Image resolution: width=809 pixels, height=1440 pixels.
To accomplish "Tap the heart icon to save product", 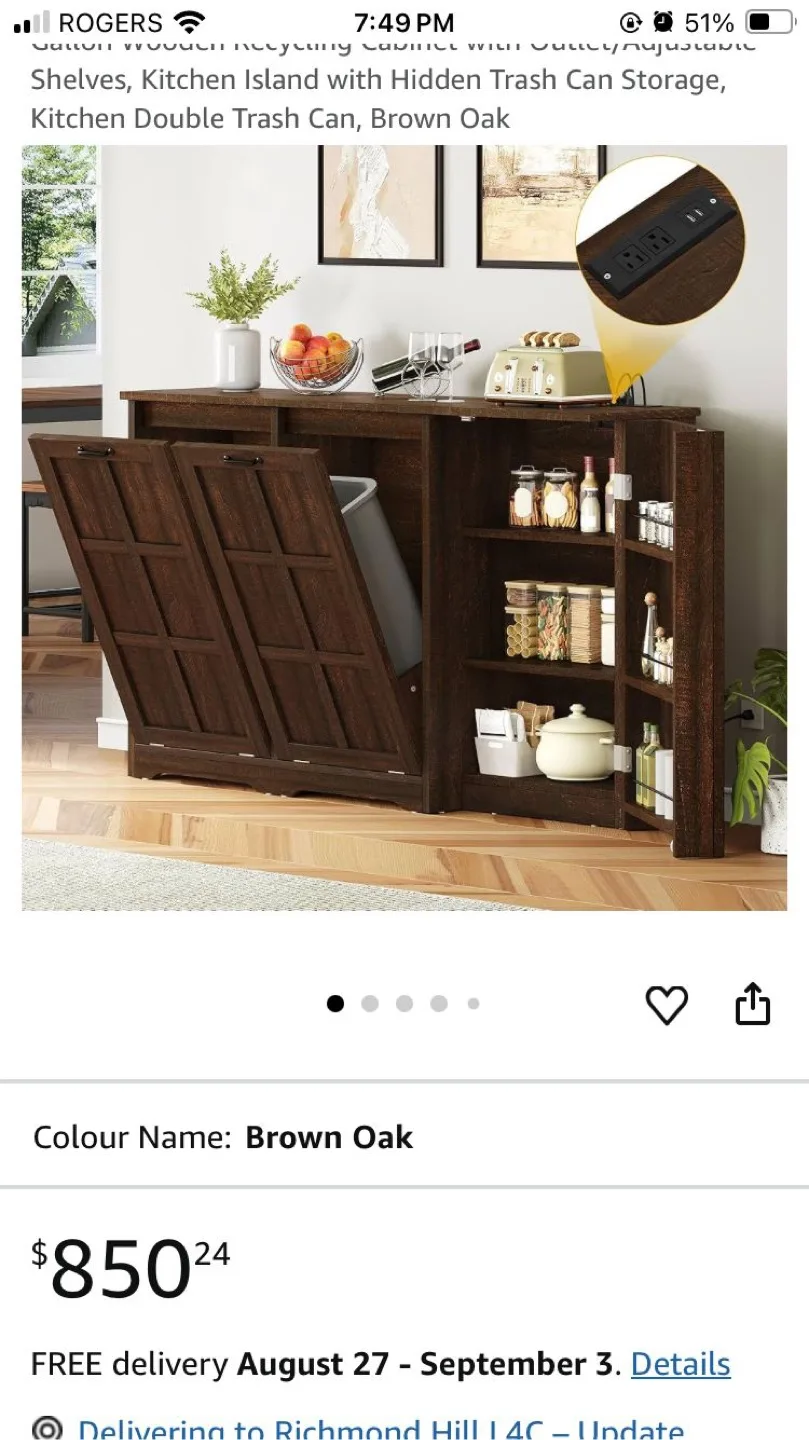I will coord(666,1004).
